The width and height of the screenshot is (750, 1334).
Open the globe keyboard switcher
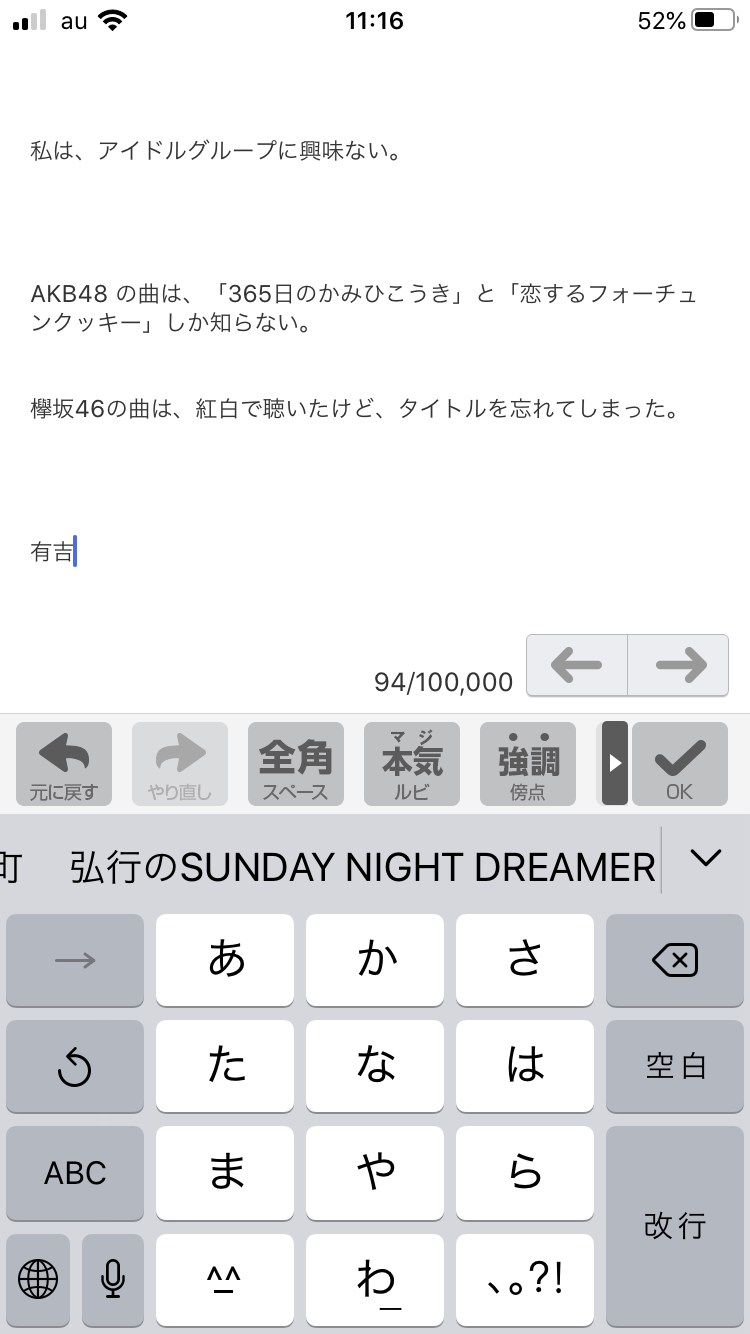(38, 1278)
